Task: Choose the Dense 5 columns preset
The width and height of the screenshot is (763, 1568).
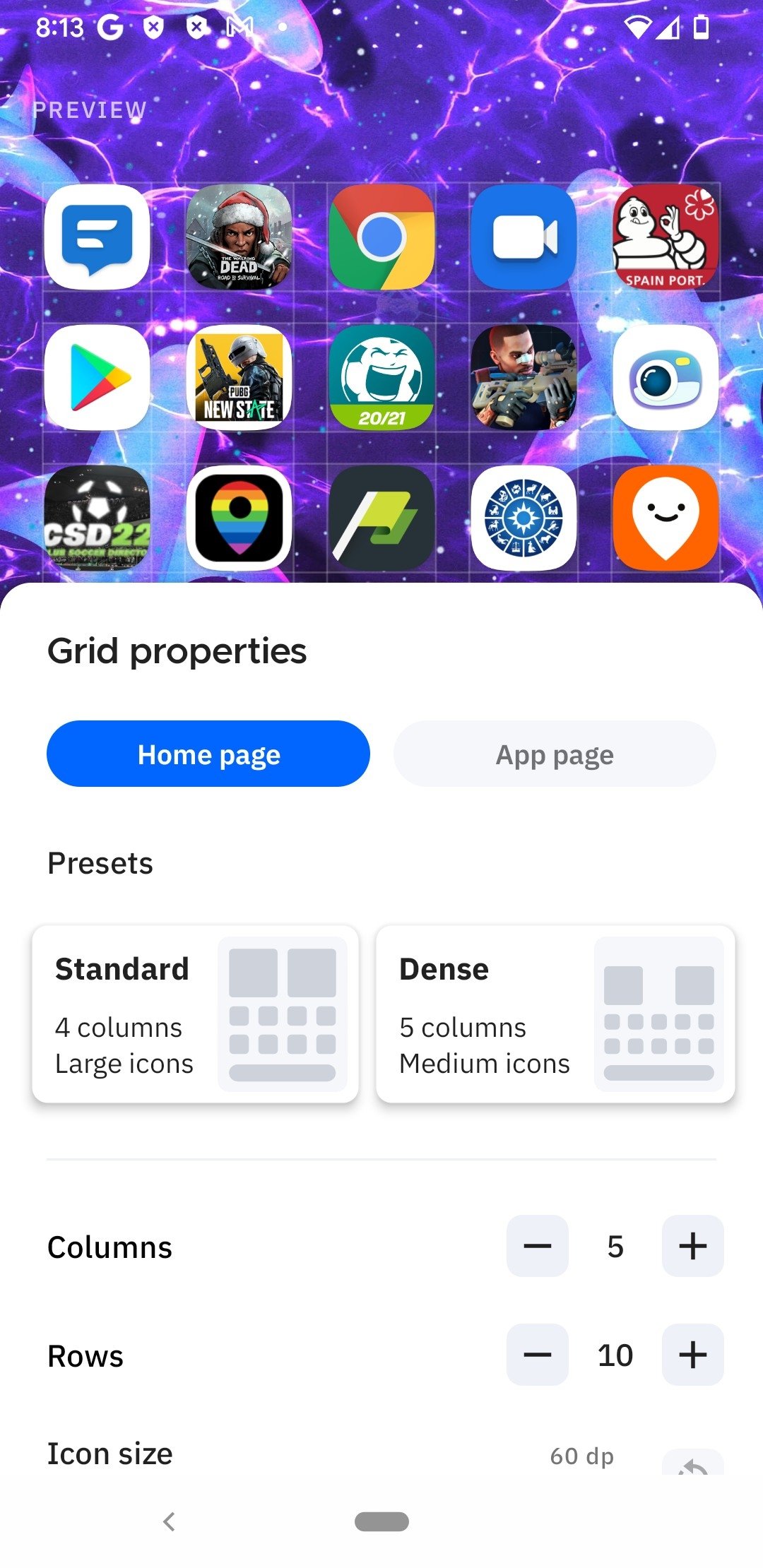Action: tap(555, 1014)
